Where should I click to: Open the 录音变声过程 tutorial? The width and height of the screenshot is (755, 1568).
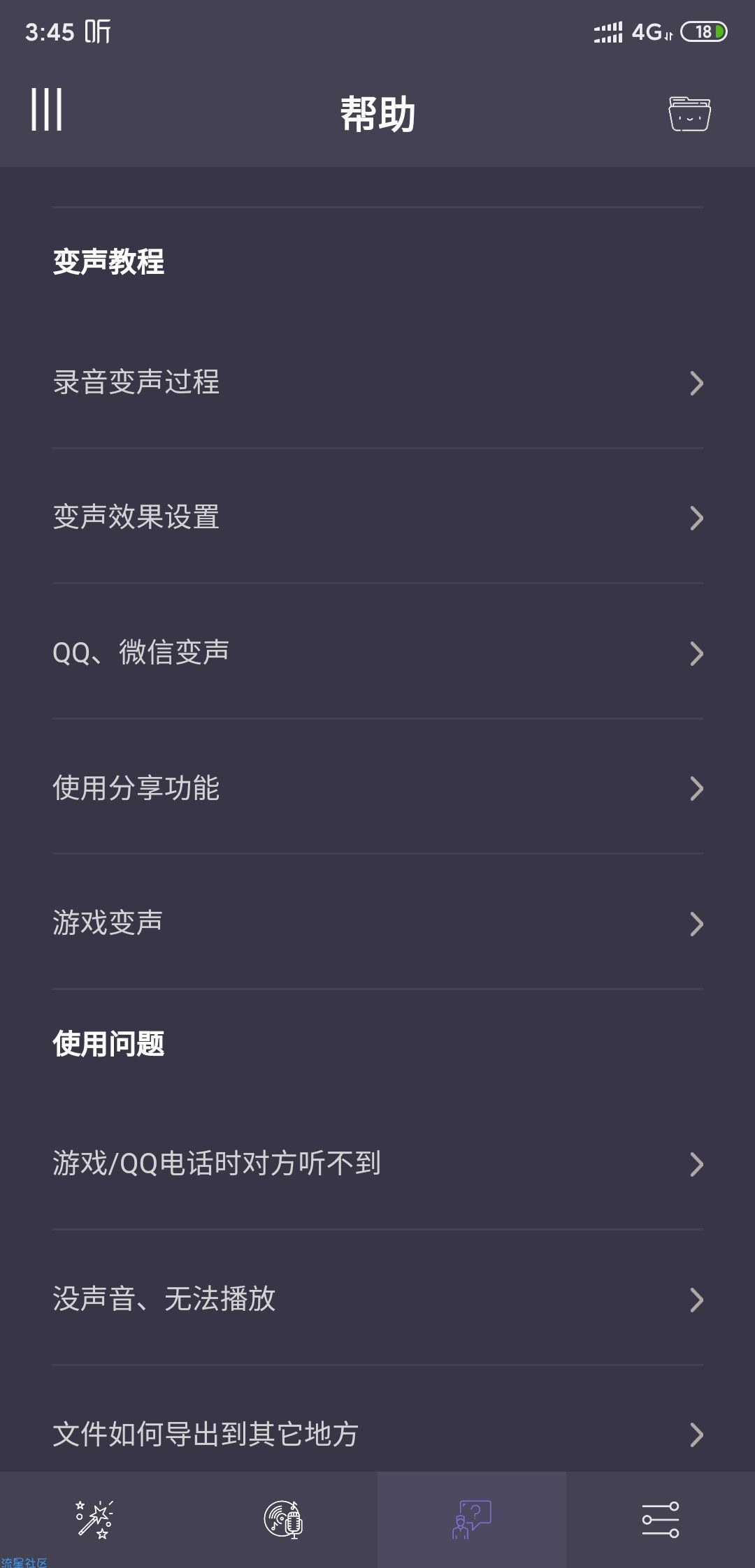click(x=377, y=382)
